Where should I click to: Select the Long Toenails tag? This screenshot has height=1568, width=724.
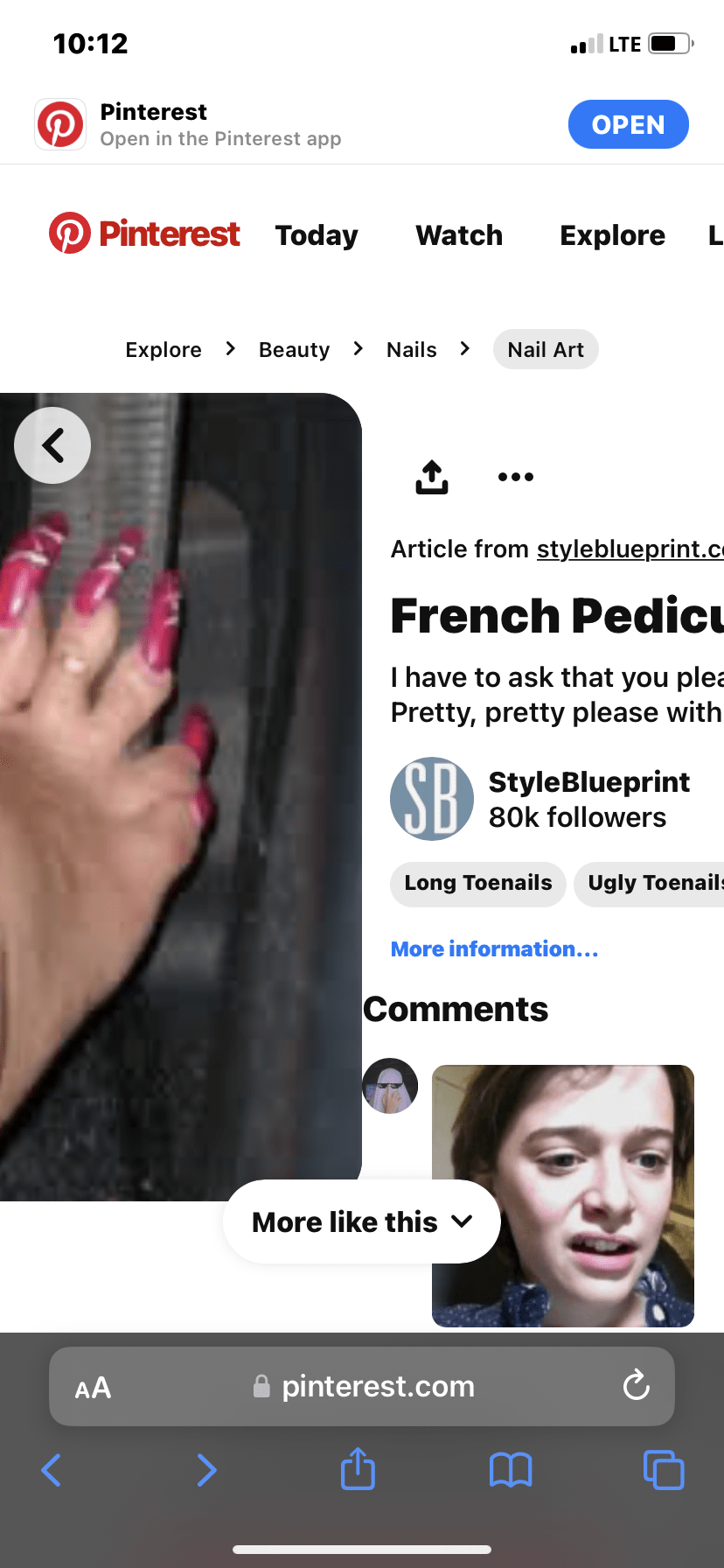tap(478, 883)
